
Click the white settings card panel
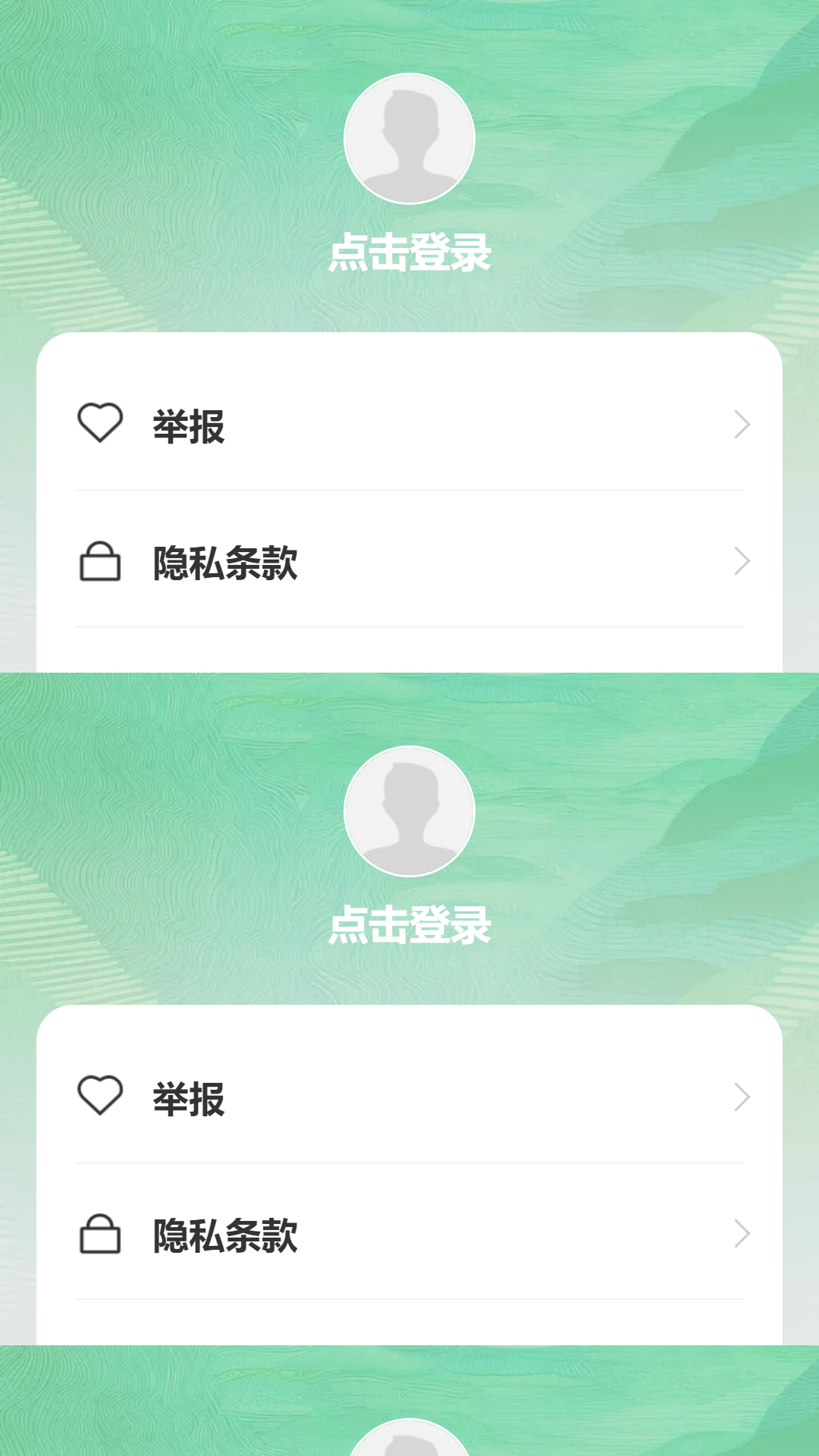tap(409, 500)
